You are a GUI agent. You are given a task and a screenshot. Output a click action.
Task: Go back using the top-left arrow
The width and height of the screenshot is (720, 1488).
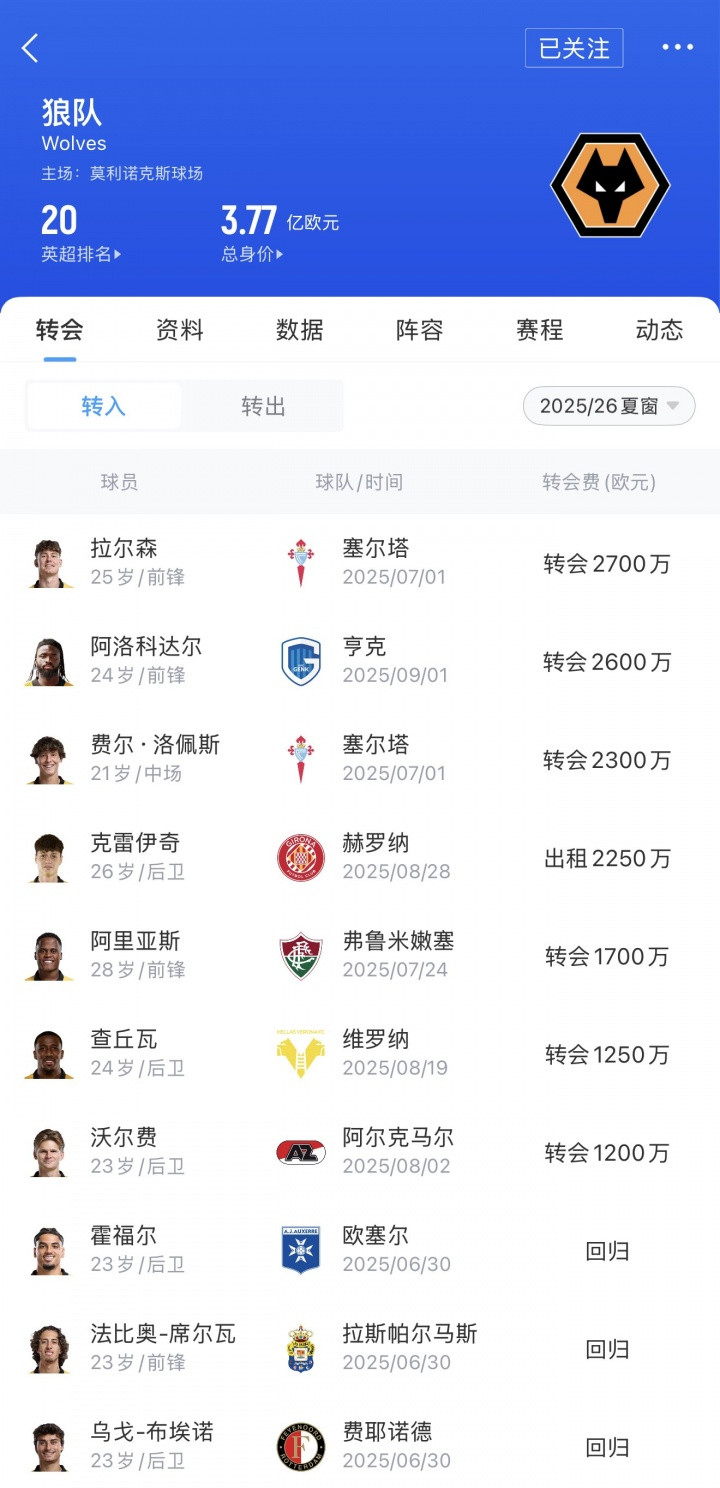click(x=30, y=47)
